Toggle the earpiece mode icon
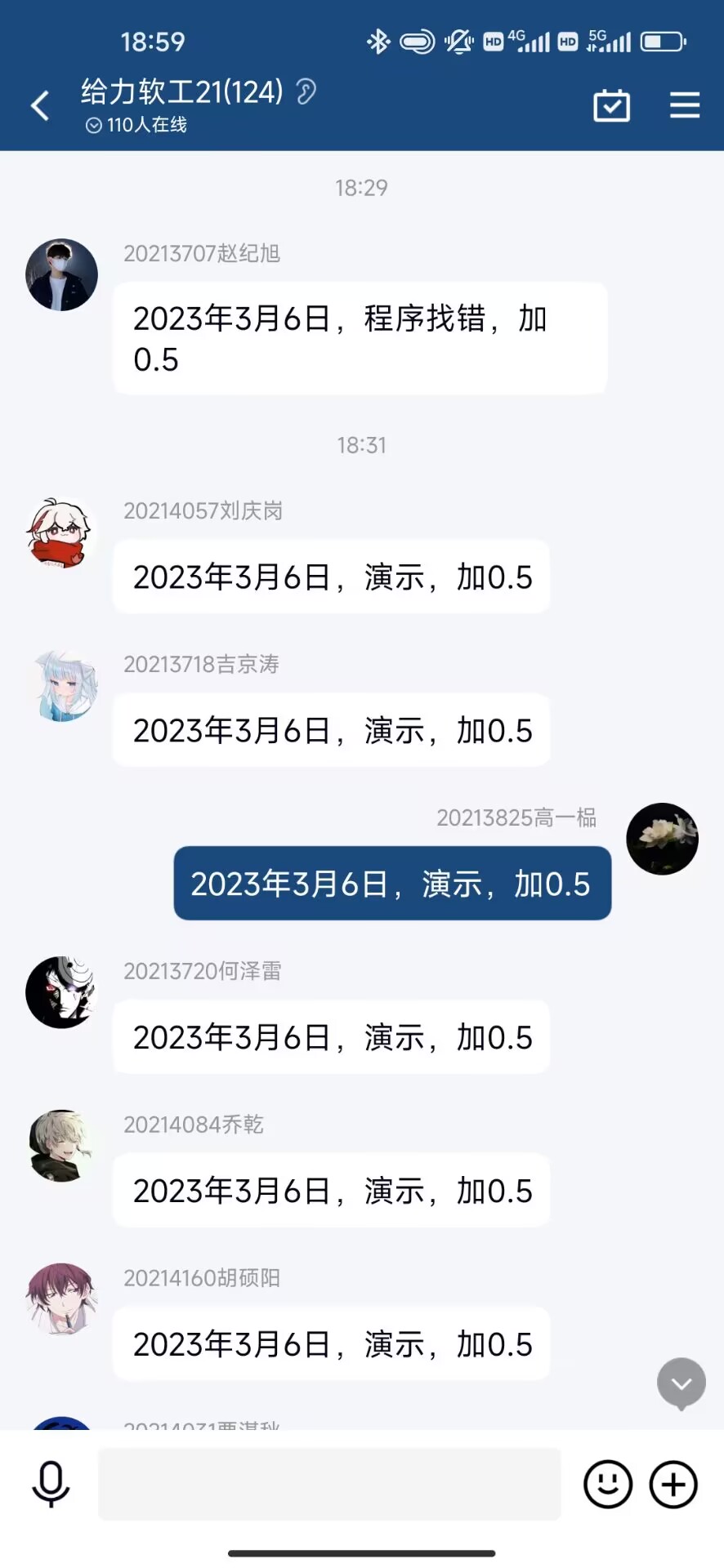This screenshot has width=724, height=1568. 306,91
